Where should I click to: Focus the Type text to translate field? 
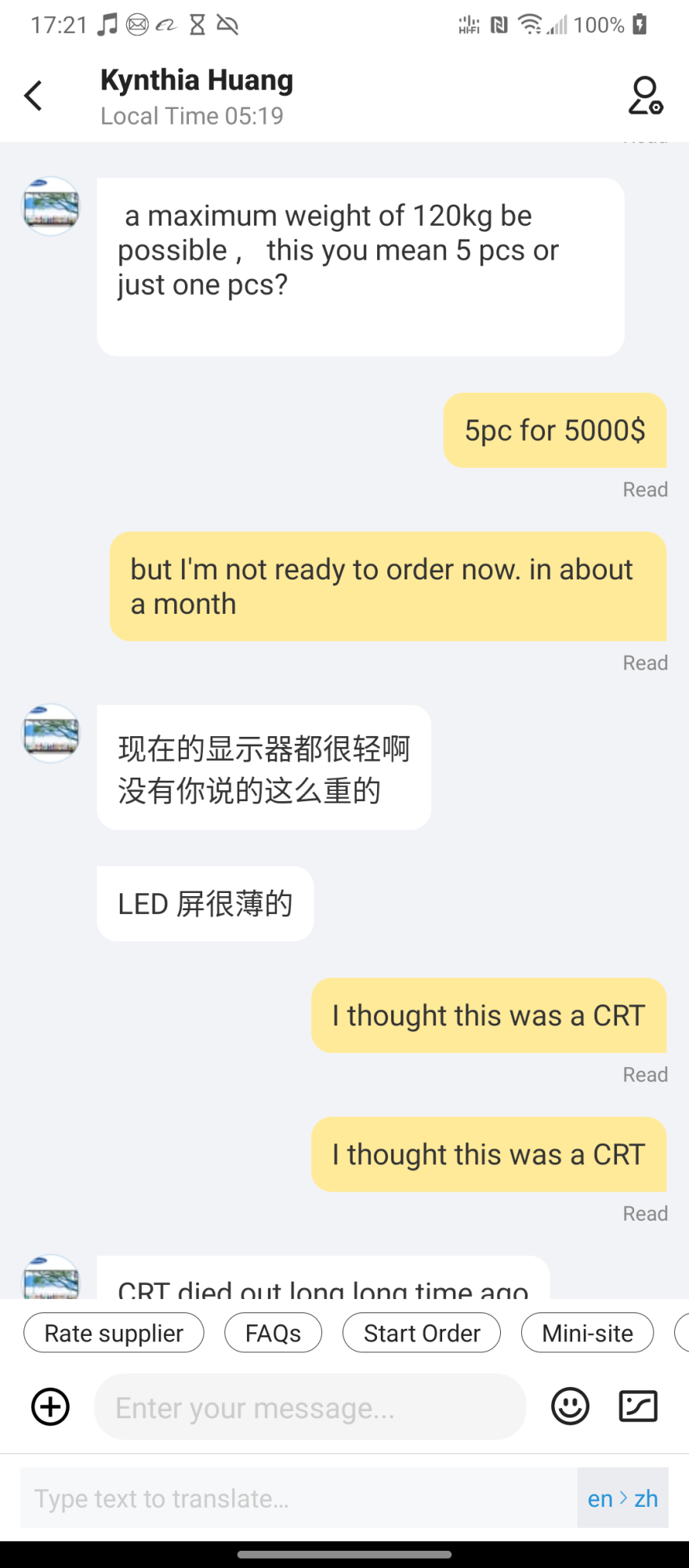coord(298,1498)
